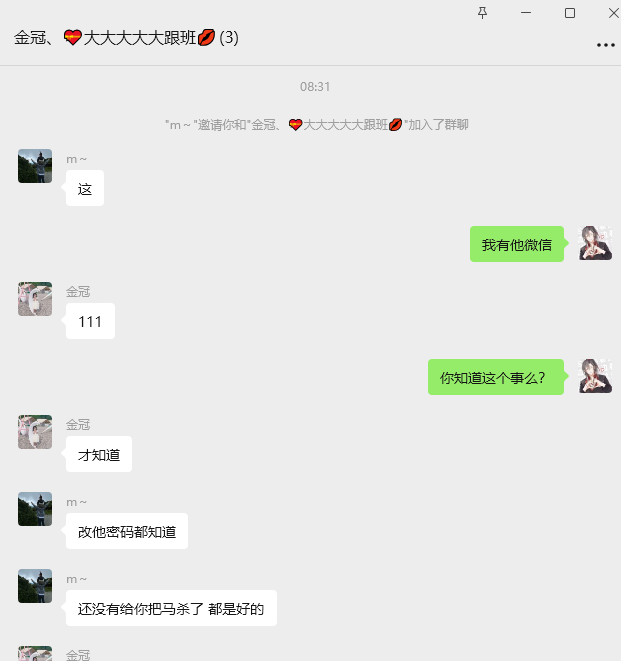Open 金冠's avatar beside the 111 message
Image resolution: width=621 pixels, height=661 pixels.
pos(35,299)
